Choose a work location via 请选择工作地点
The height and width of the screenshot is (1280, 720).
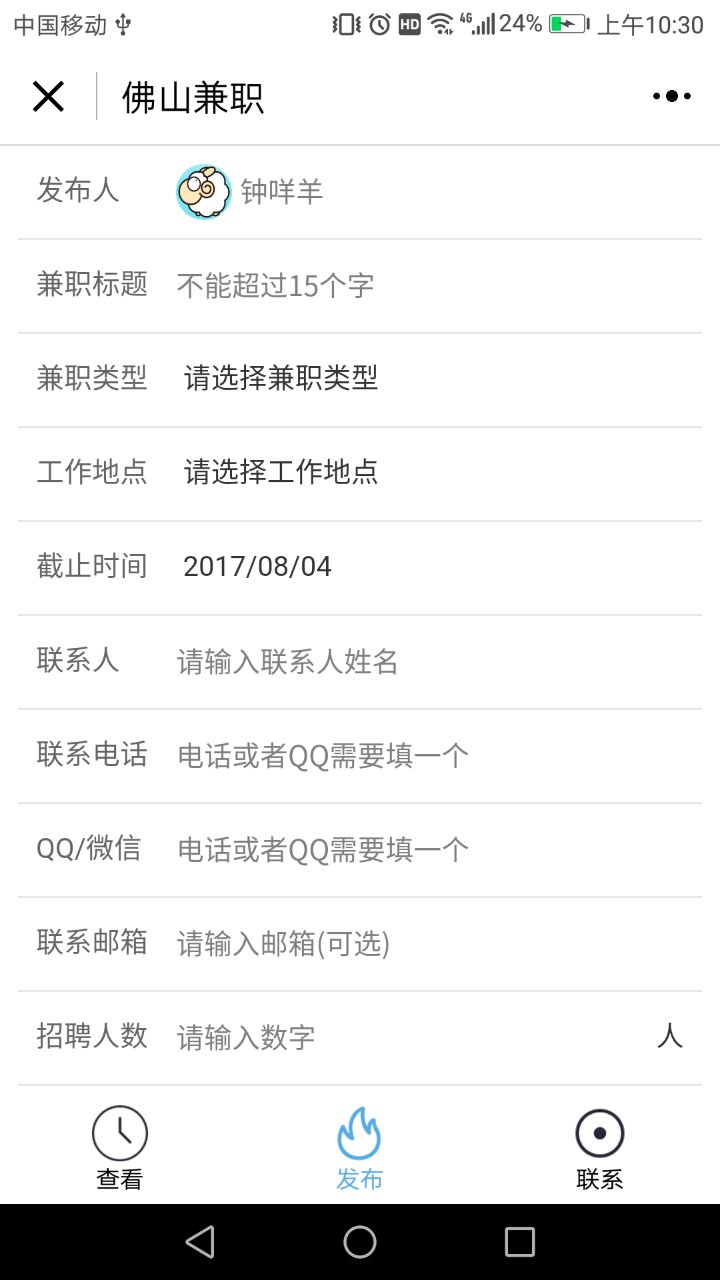point(281,472)
